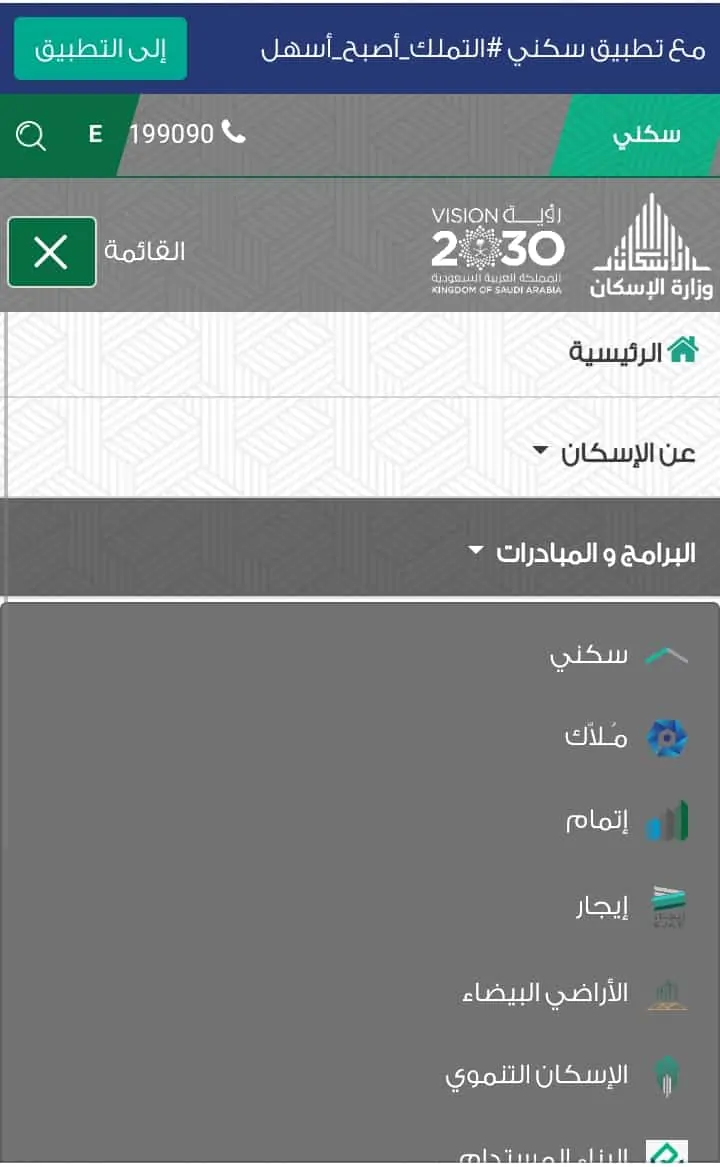Open the search magnifier icon
Image resolution: width=720 pixels, height=1167 pixels.
[31, 135]
